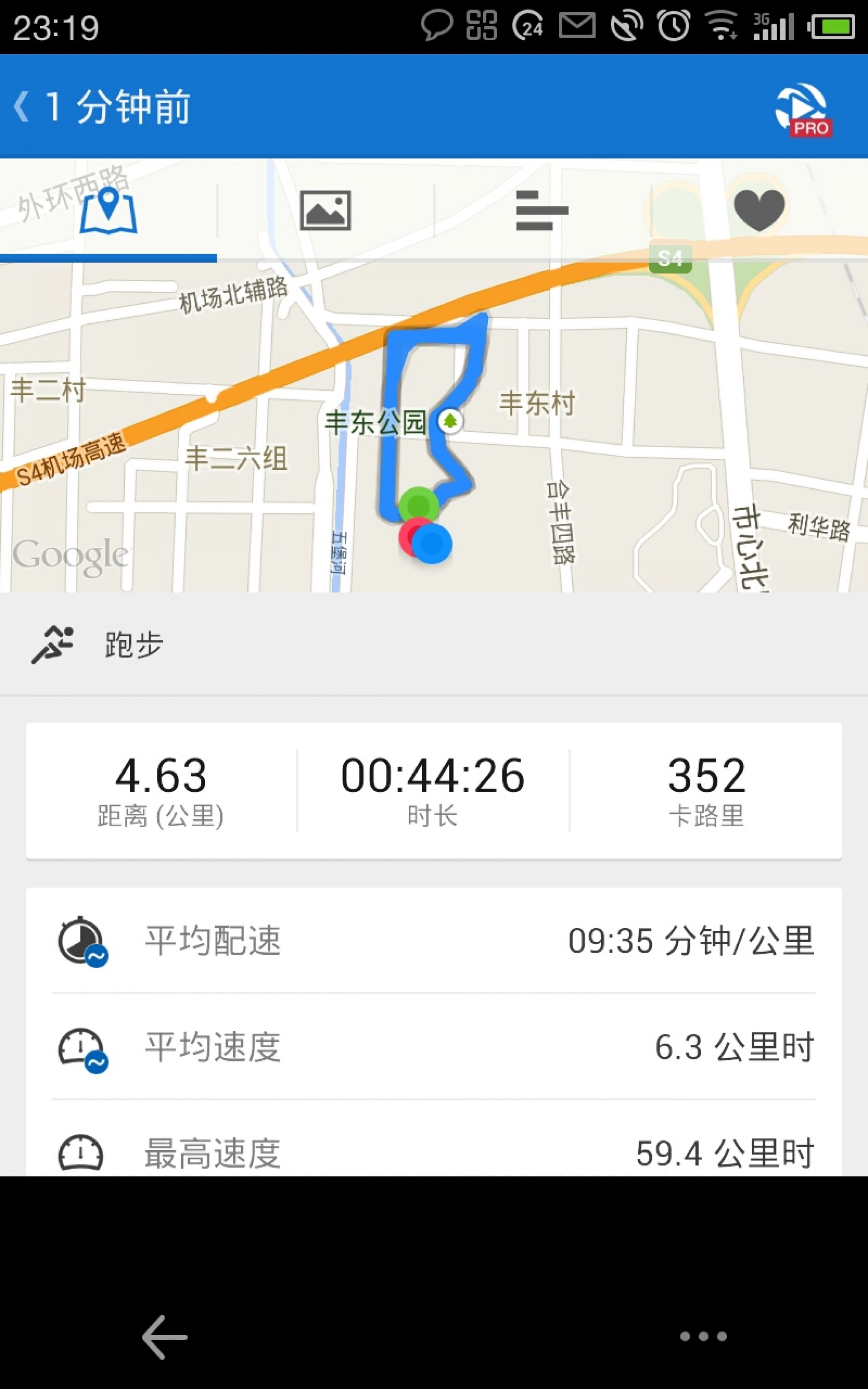Switch to the heart tab

pos(759,211)
